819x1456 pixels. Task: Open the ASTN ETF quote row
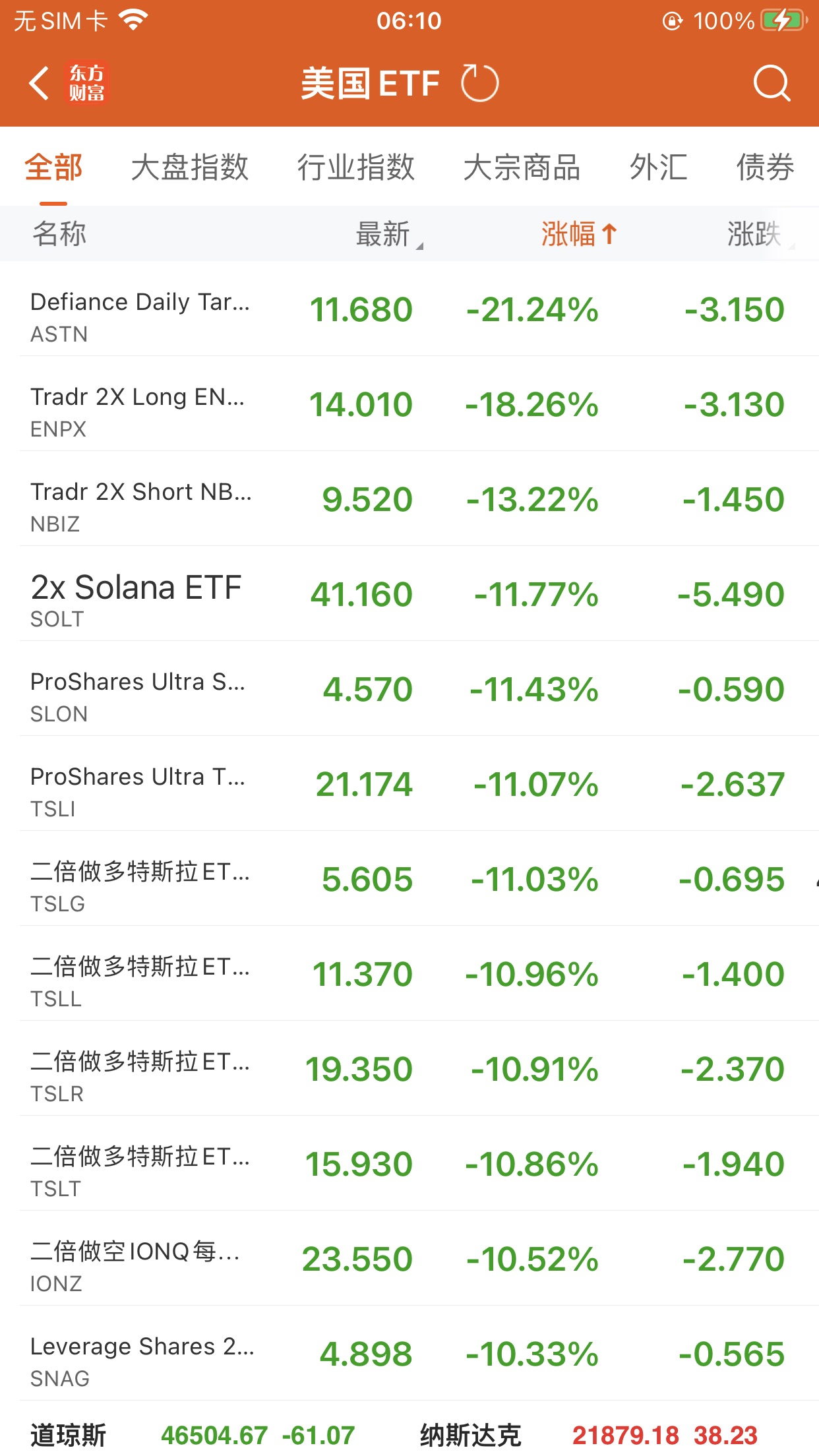[x=409, y=309]
